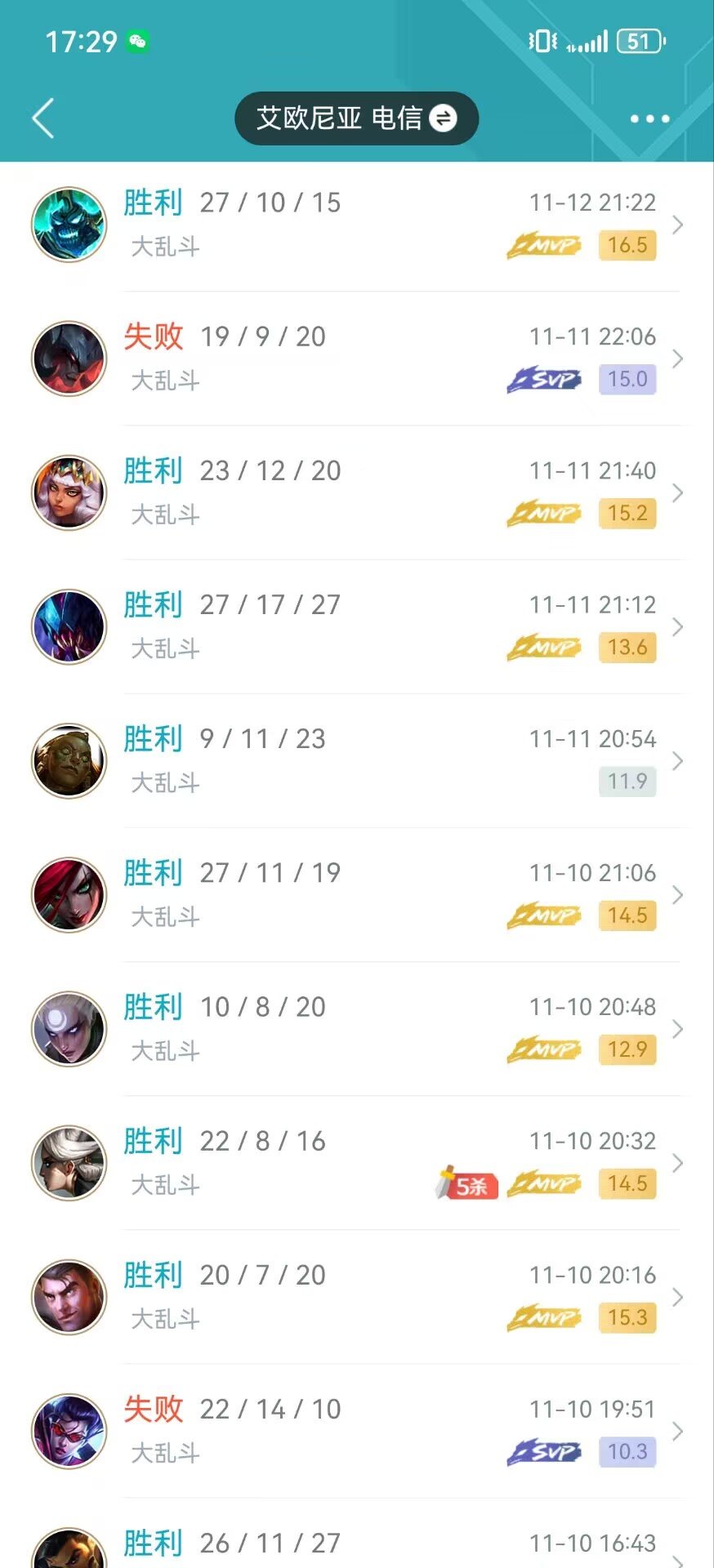The height and width of the screenshot is (1568, 714).
Task: Switch server from 艾欧尼亚 电信
Action: click(356, 118)
